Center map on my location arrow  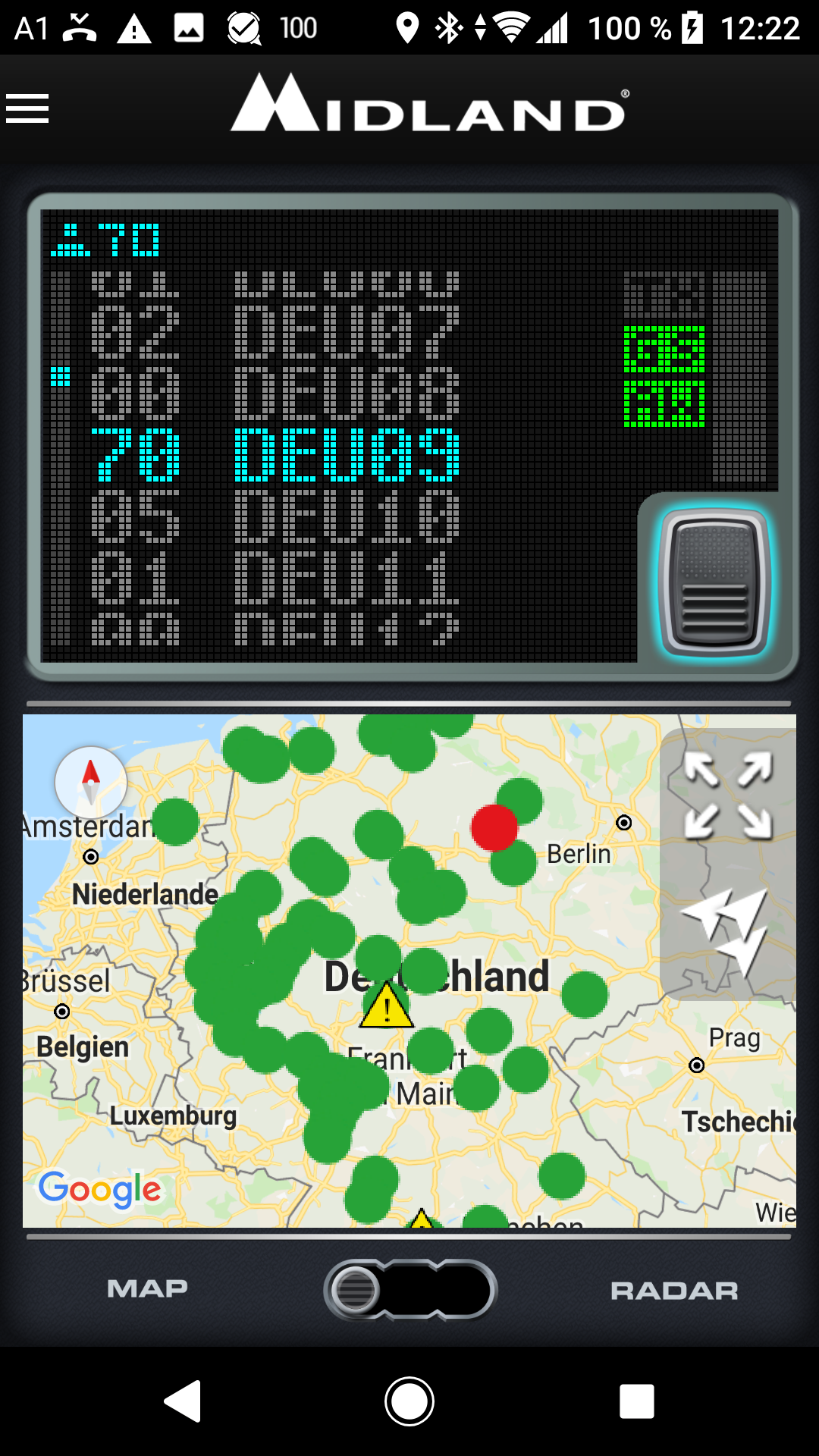pyautogui.click(x=726, y=931)
